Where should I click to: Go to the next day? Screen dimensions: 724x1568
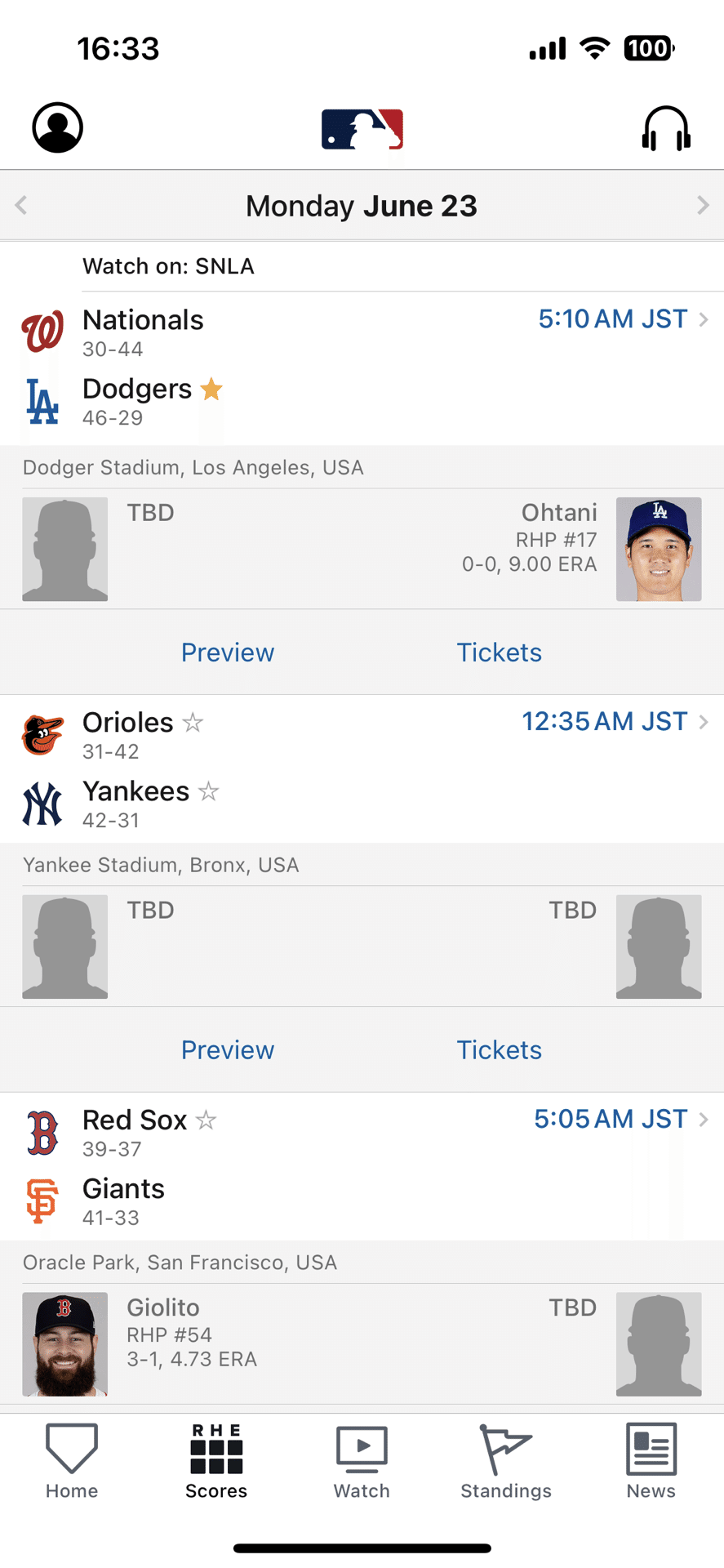click(x=702, y=205)
